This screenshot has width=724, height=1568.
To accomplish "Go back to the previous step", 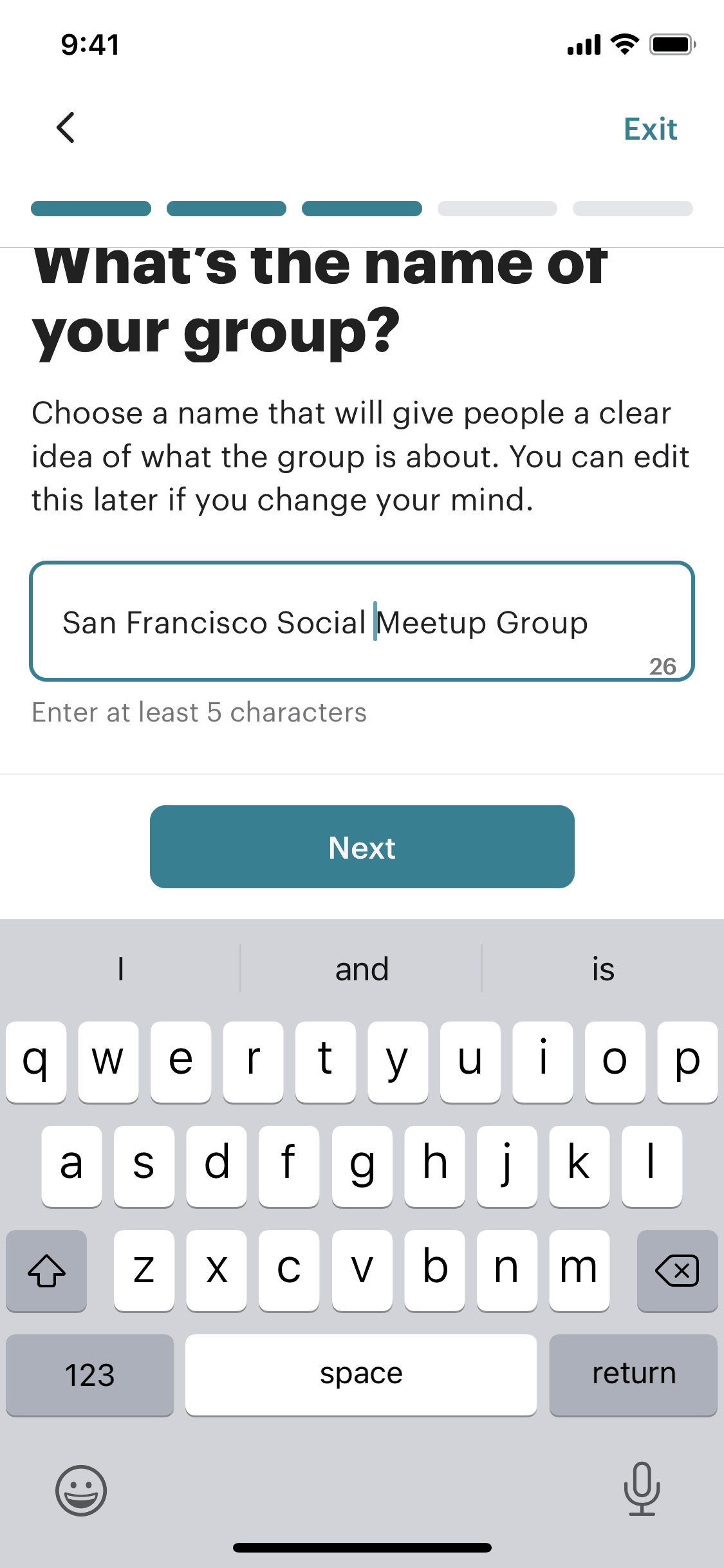I will click(66, 127).
